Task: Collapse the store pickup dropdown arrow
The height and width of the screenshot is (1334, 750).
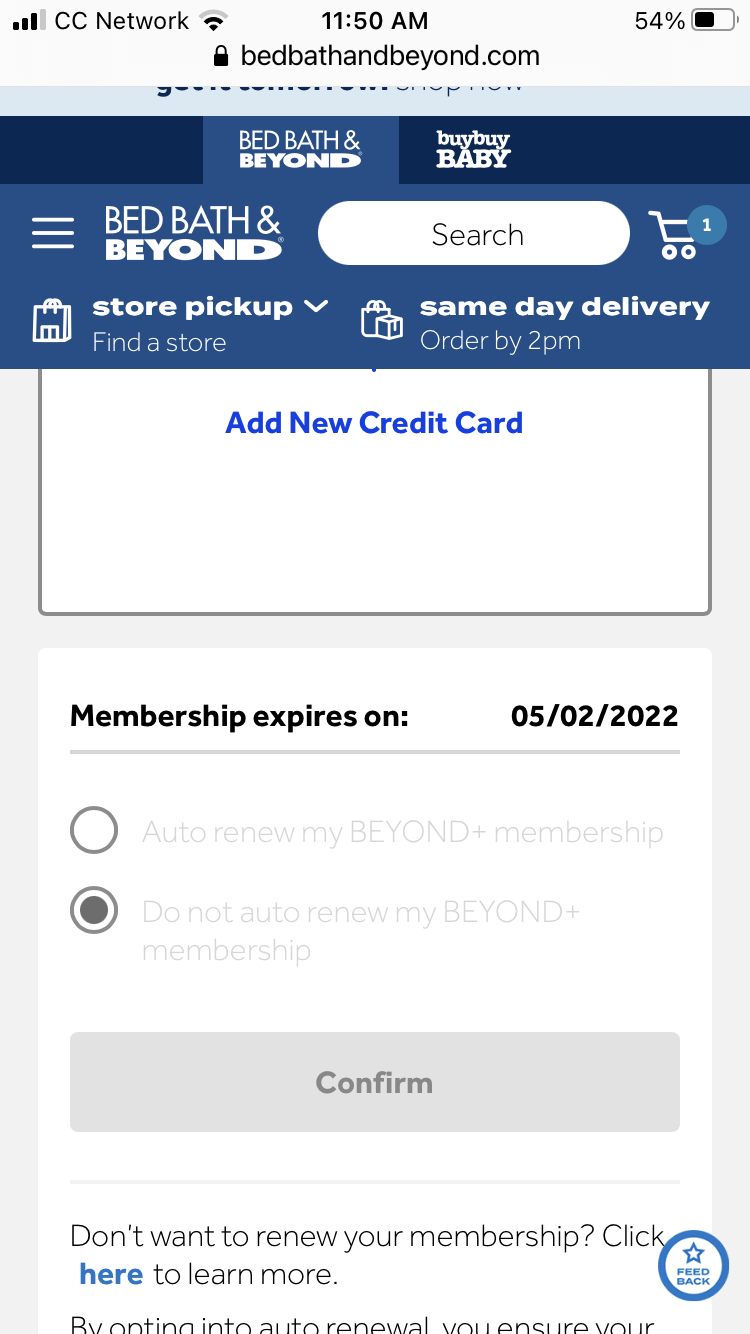Action: [316, 306]
